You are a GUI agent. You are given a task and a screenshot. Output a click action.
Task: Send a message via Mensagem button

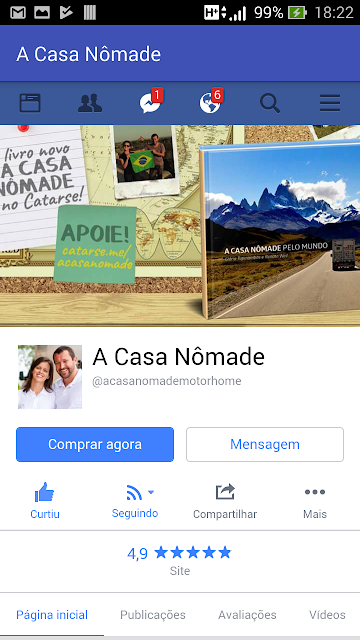pyautogui.click(x=265, y=444)
